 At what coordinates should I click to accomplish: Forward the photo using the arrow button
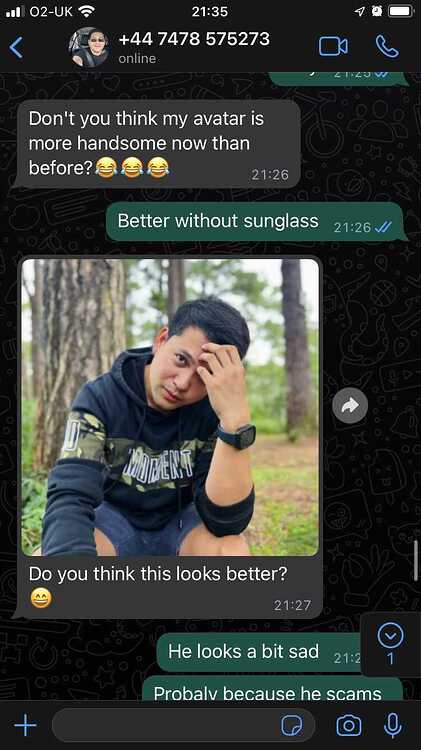pyautogui.click(x=350, y=406)
